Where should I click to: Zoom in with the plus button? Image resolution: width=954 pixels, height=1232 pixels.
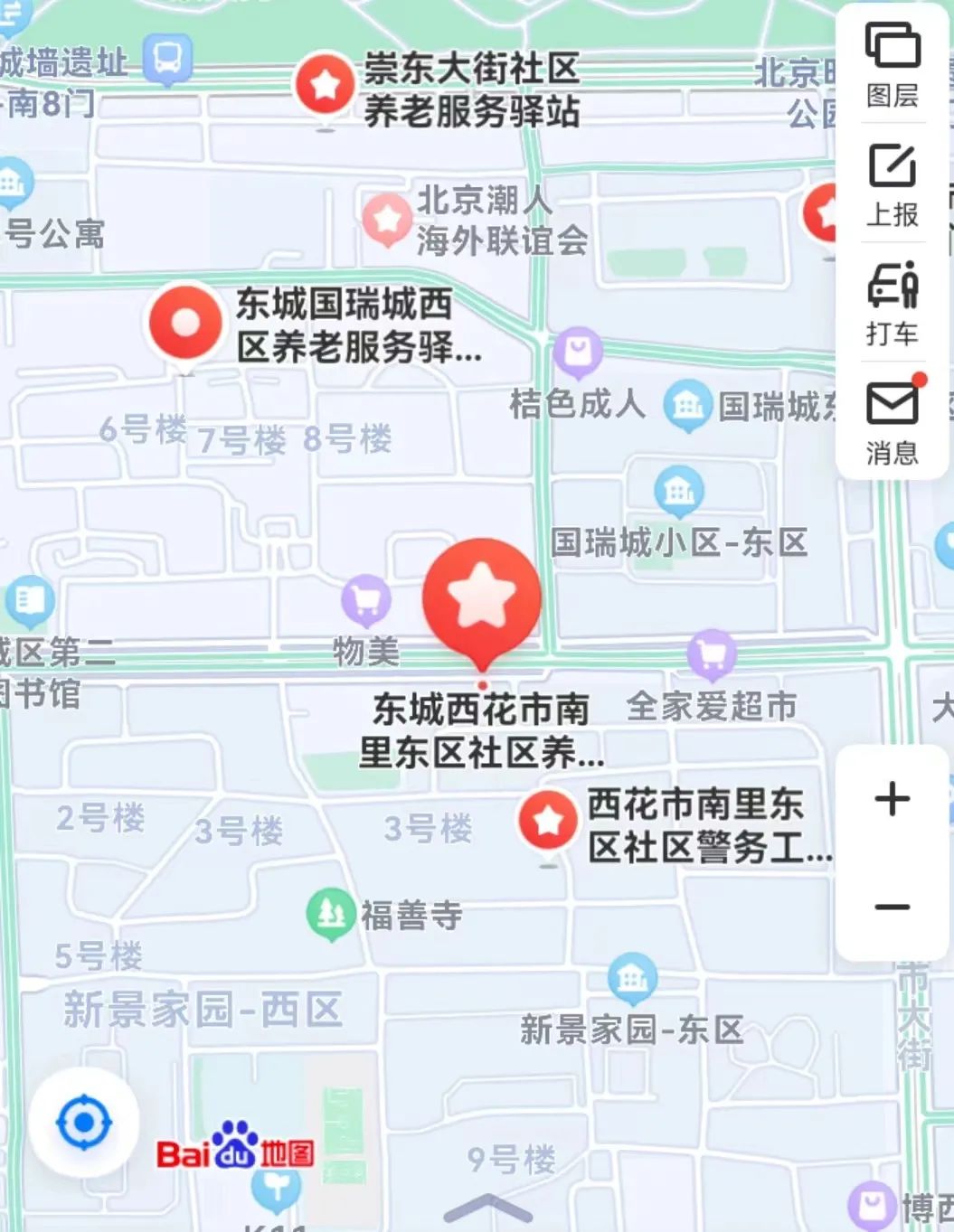(892, 799)
